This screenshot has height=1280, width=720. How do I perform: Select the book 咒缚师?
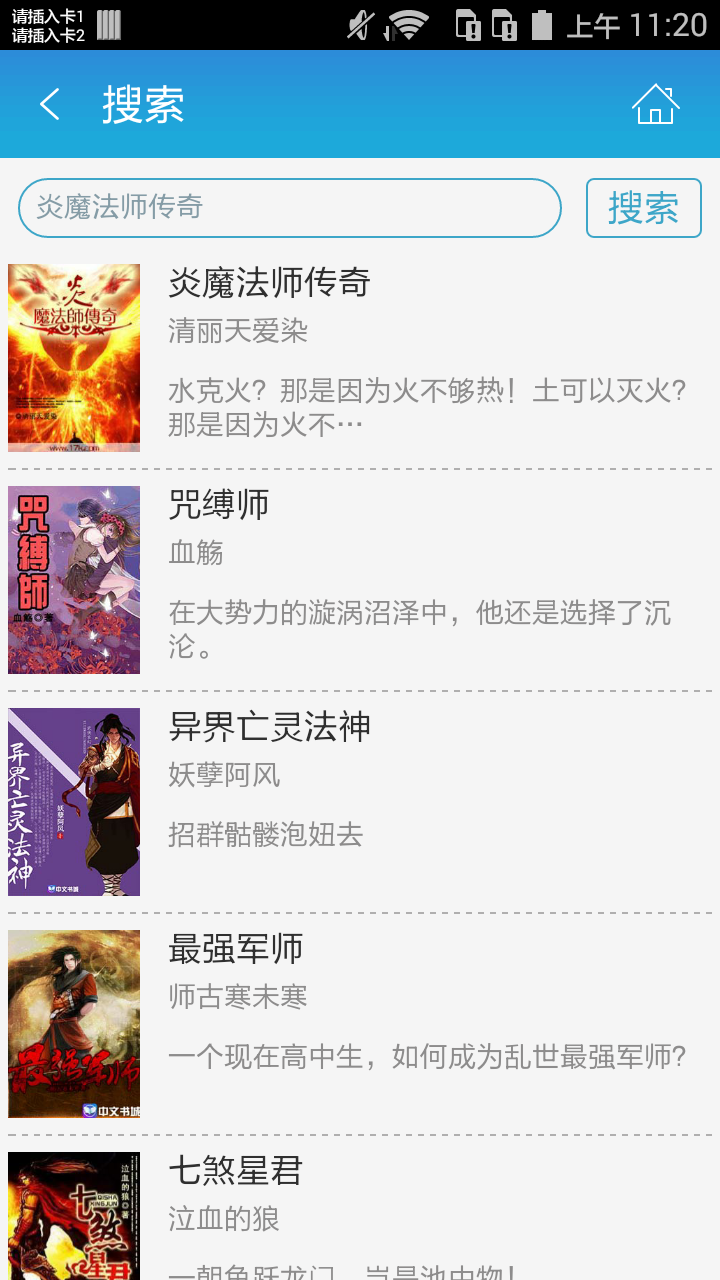point(220,506)
